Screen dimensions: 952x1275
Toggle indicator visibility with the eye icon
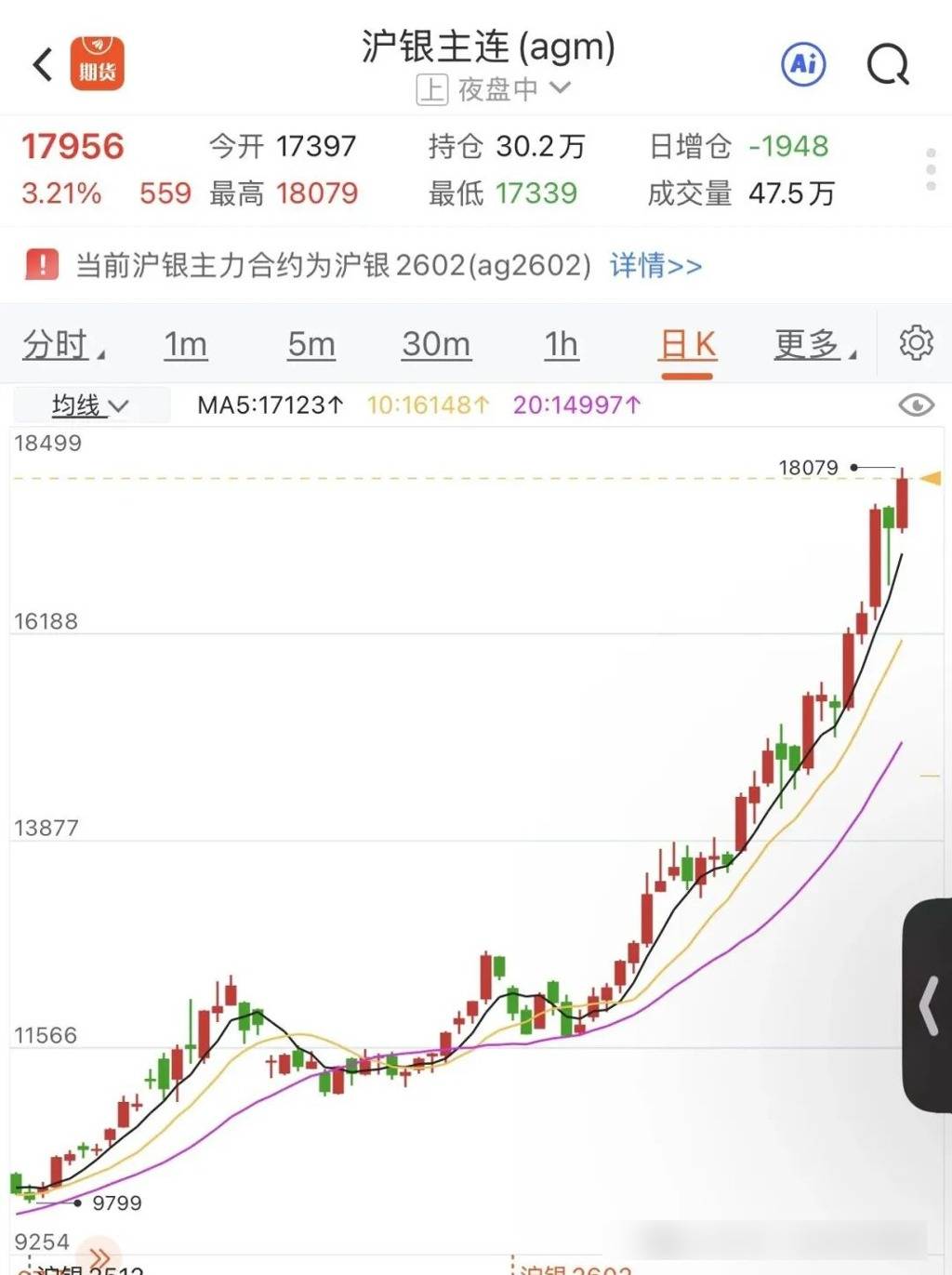click(x=916, y=405)
